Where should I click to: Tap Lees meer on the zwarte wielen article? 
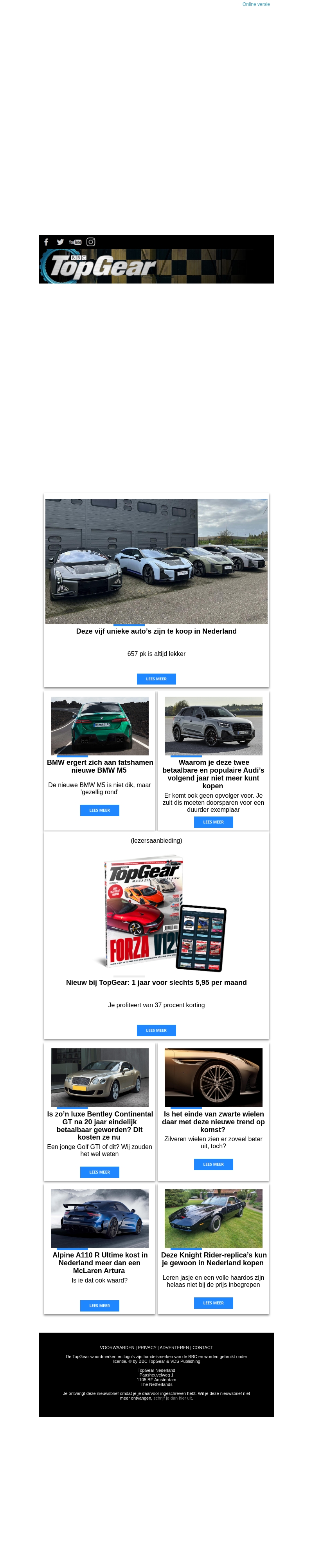click(213, 1164)
